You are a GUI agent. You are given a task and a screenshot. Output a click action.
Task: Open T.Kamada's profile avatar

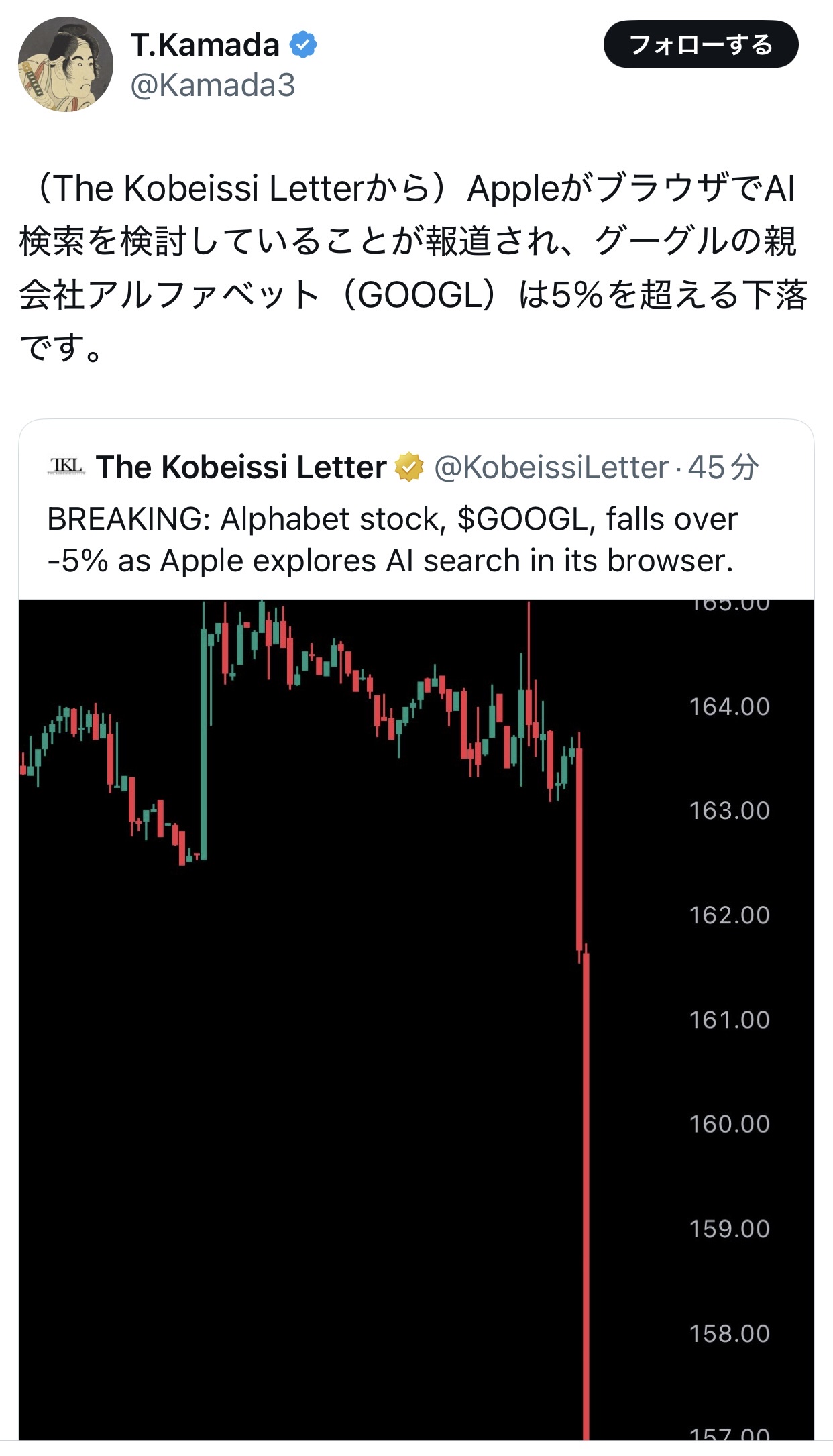coord(65,64)
